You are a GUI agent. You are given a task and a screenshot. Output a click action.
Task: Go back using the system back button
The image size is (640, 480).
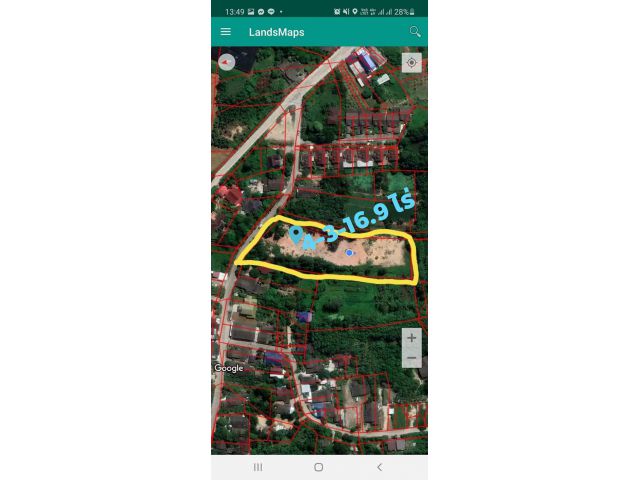tap(379, 467)
